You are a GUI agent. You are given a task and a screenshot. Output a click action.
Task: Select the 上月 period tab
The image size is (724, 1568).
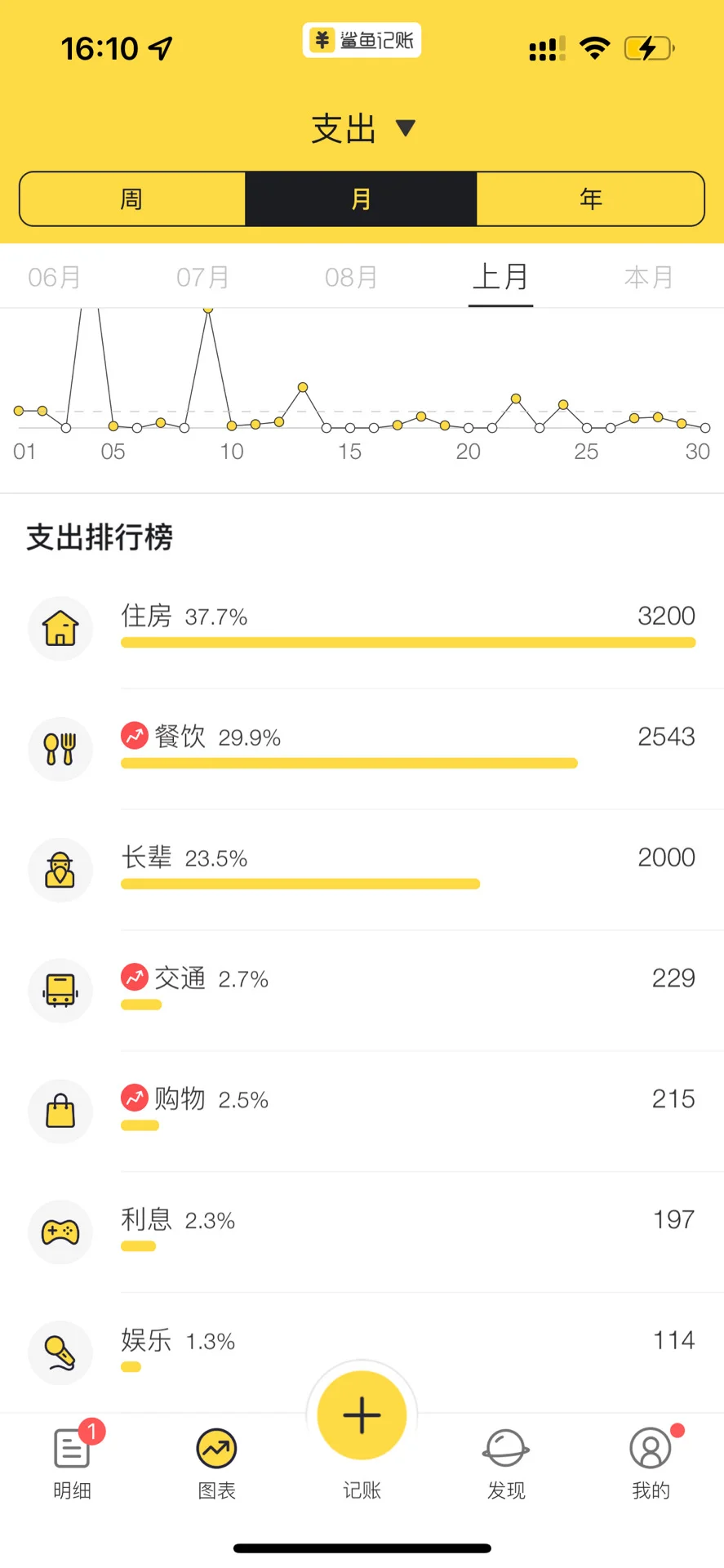click(500, 278)
